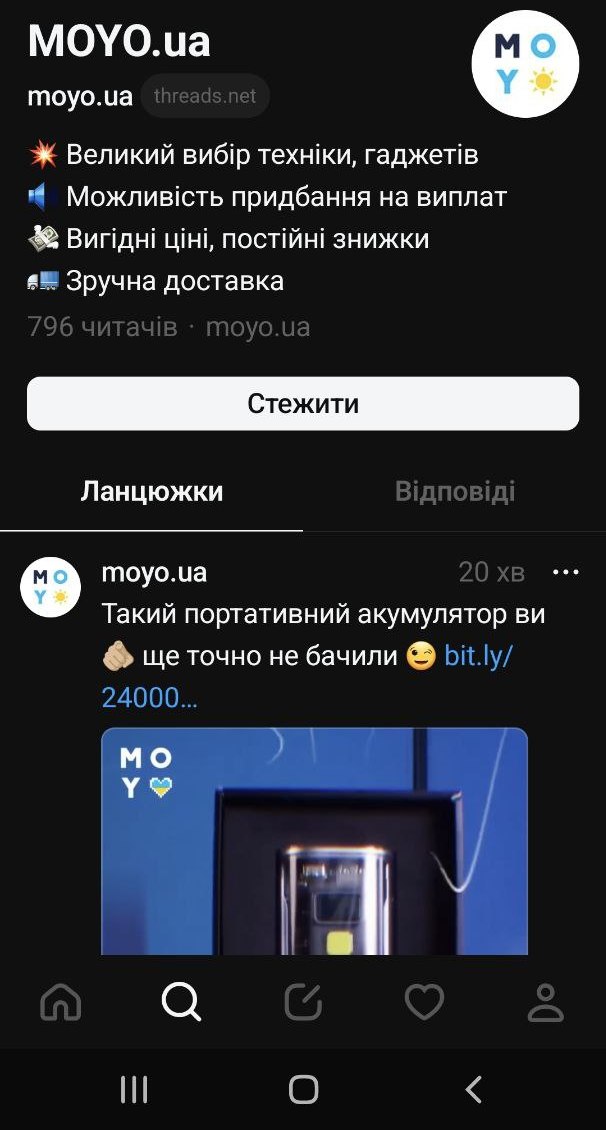This screenshot has width=606, height=1130.
Task: Compose a new thread
Action: 303,1001
